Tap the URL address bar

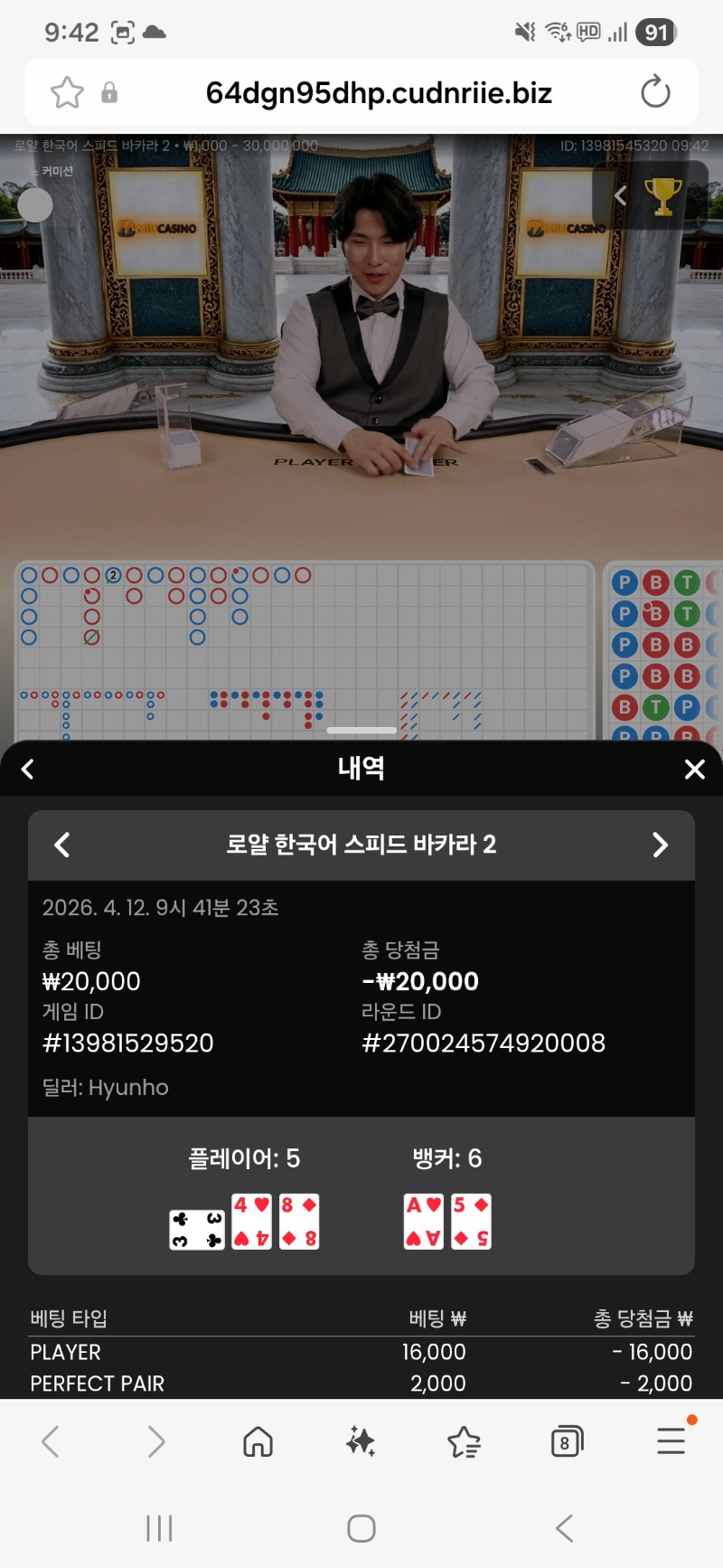[378, 92]
